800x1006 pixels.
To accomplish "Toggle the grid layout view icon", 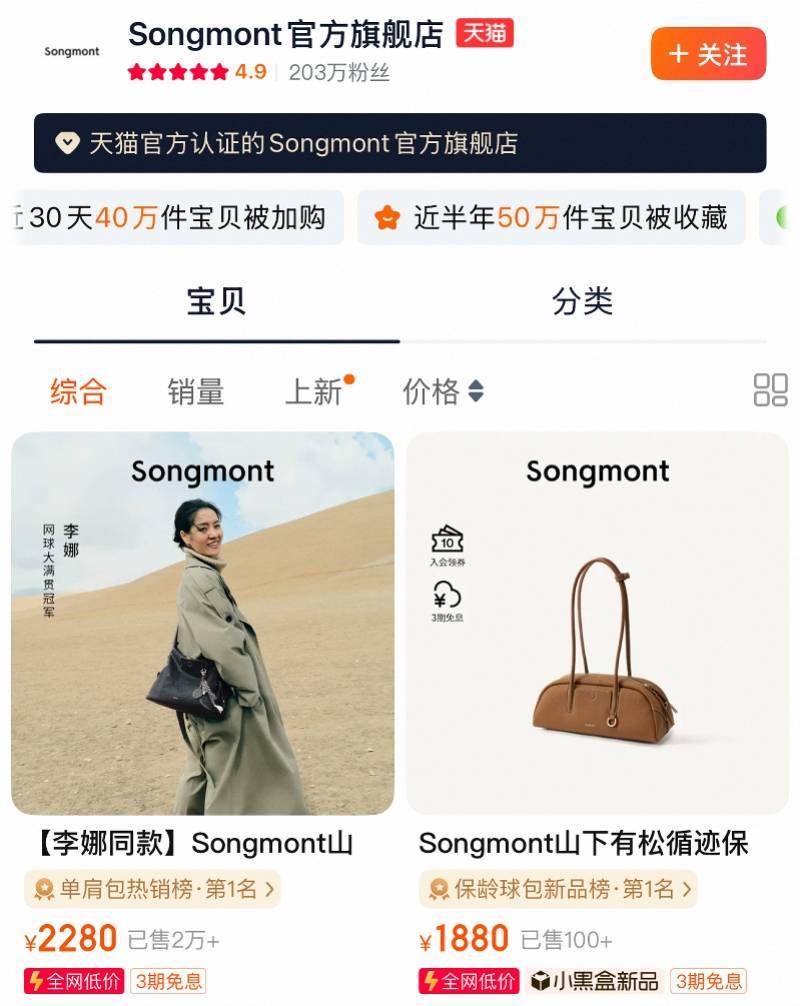I will 770,390.
